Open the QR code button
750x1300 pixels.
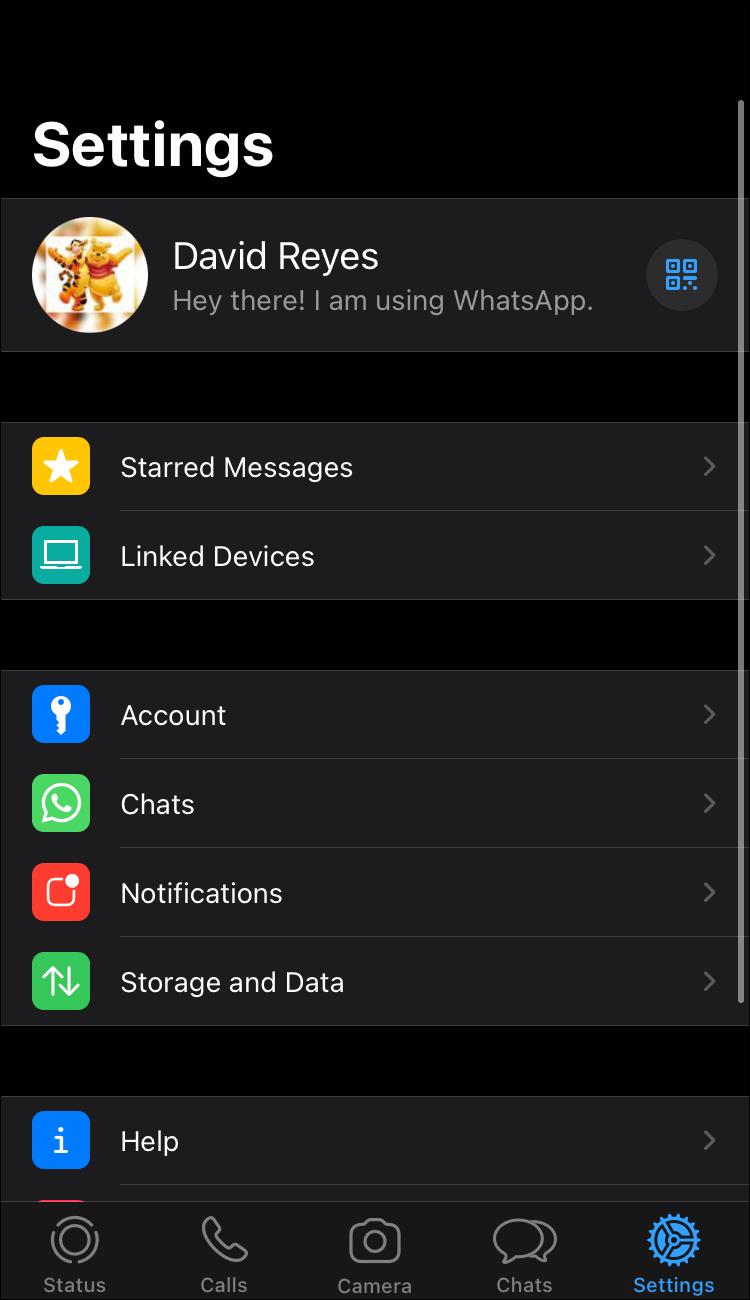682,275
